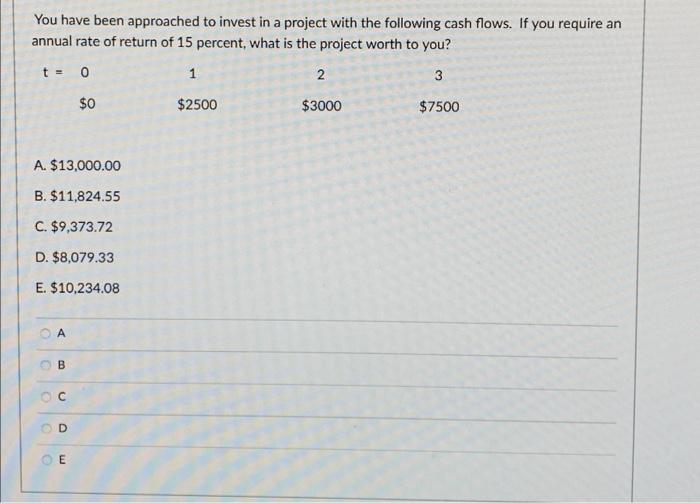The width and height of the screenshot is (700, 503).
Task: Pick answer choice D
Action: point(44,429)
